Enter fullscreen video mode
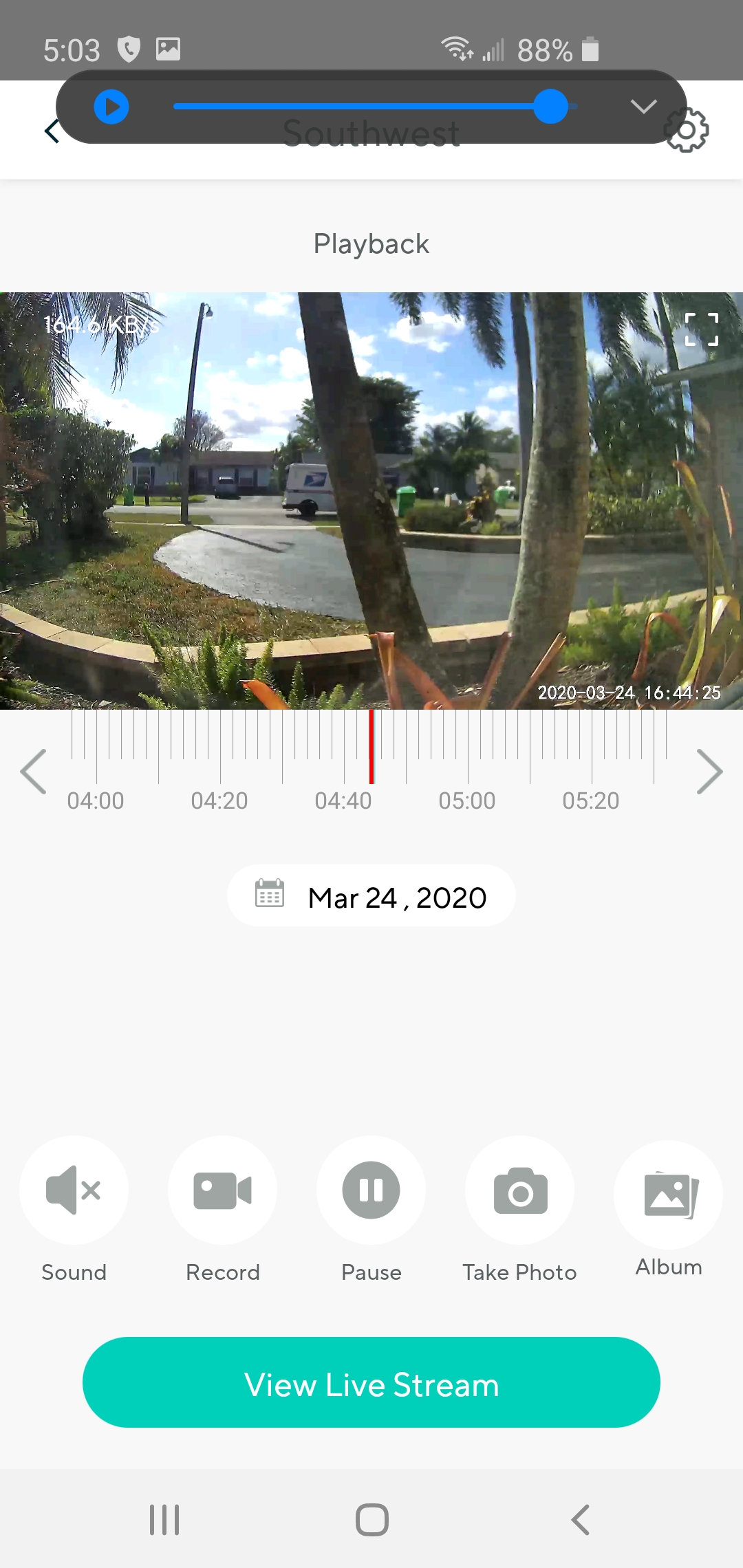This screenshot has height=1568, width=743. click(x=702, y=329)
